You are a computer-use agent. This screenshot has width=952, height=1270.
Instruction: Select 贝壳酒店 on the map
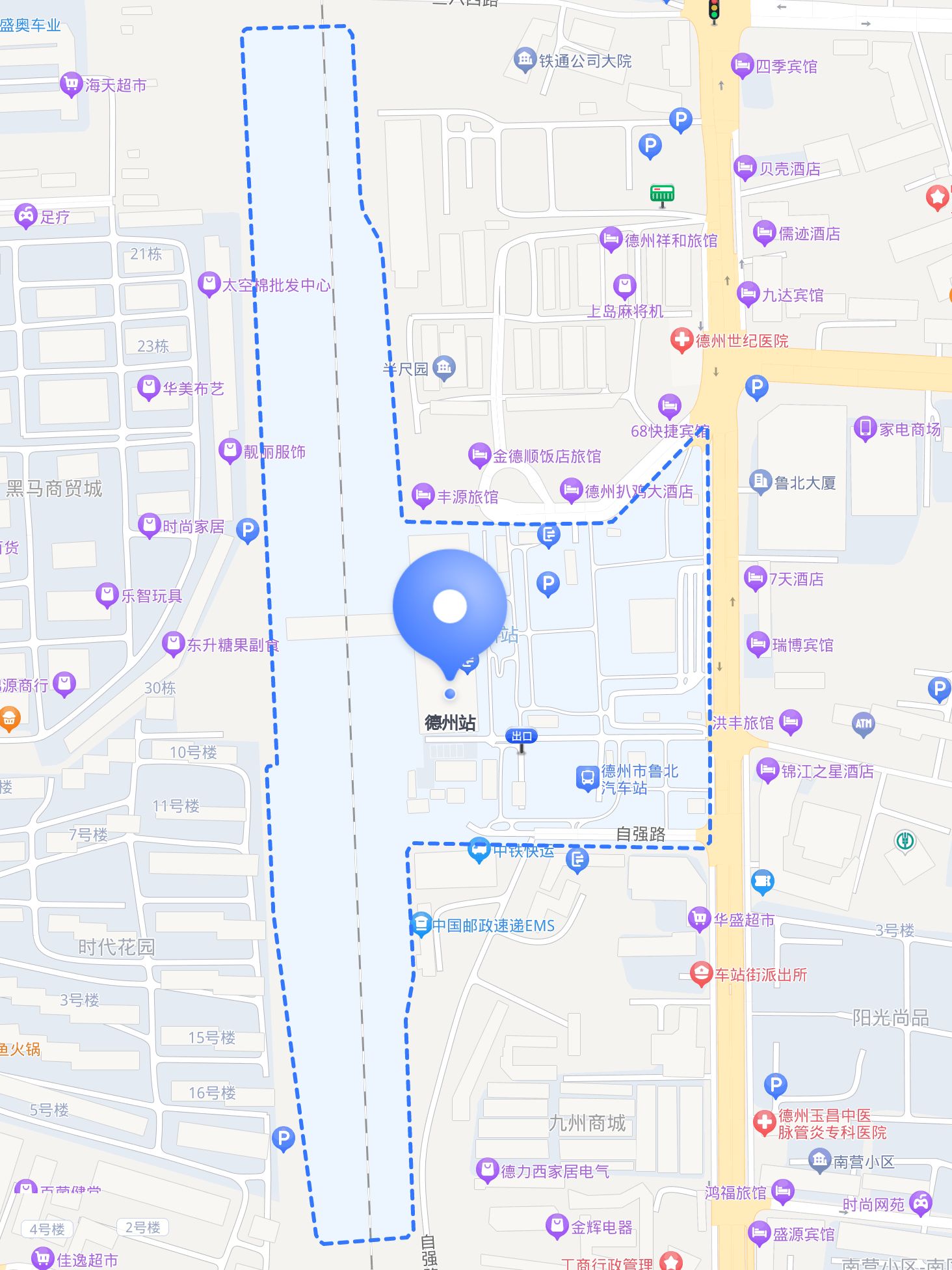745,169
